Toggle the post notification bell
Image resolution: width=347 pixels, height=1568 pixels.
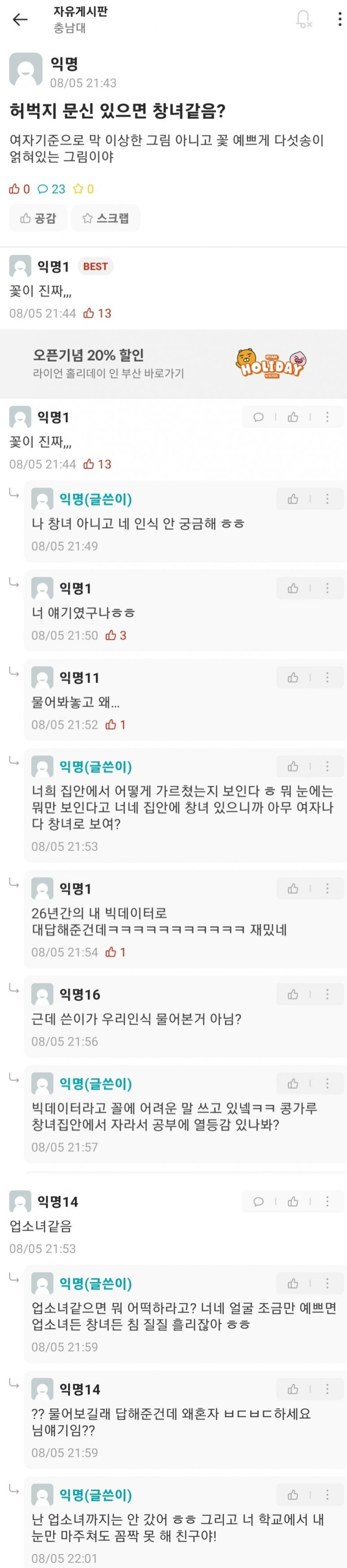coord(303,19)
